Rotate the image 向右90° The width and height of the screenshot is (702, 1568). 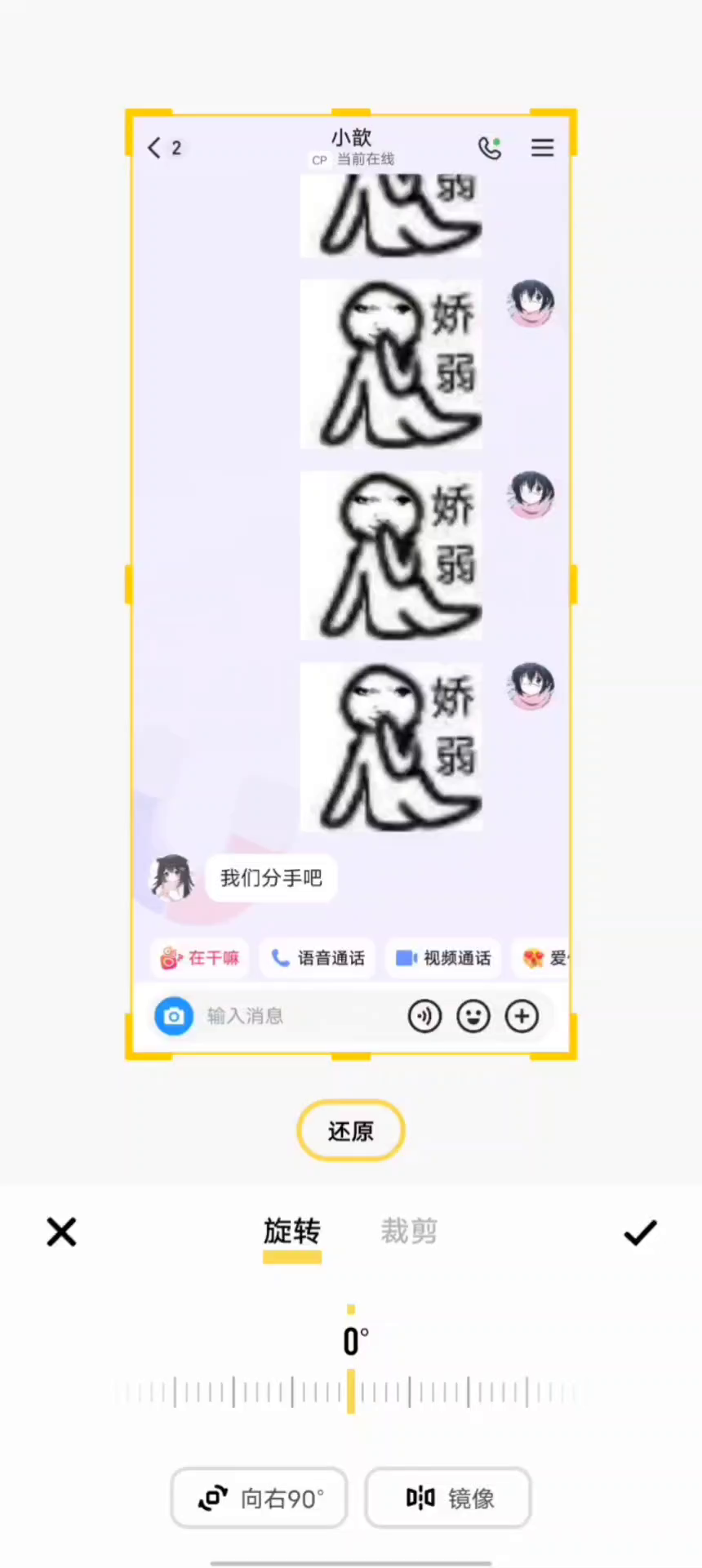[x=260, y=1498]
